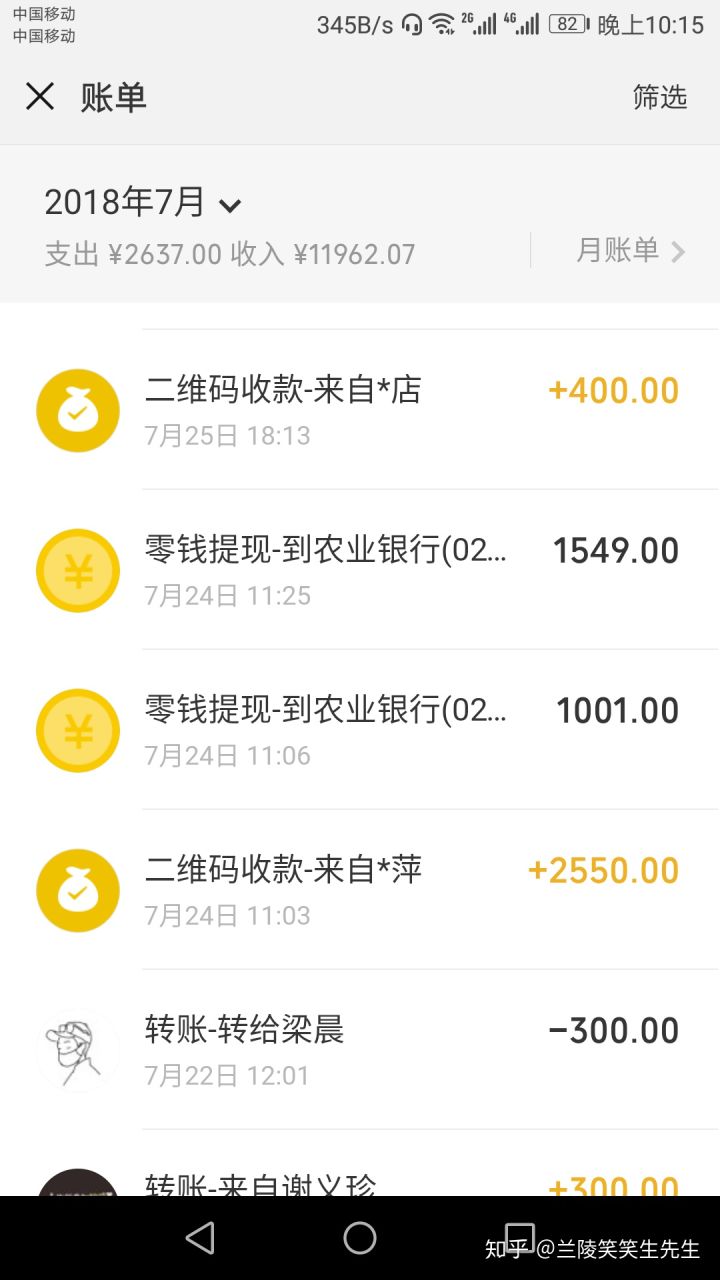Expand the 2018年7月 month picker

(x=143, y=203)
